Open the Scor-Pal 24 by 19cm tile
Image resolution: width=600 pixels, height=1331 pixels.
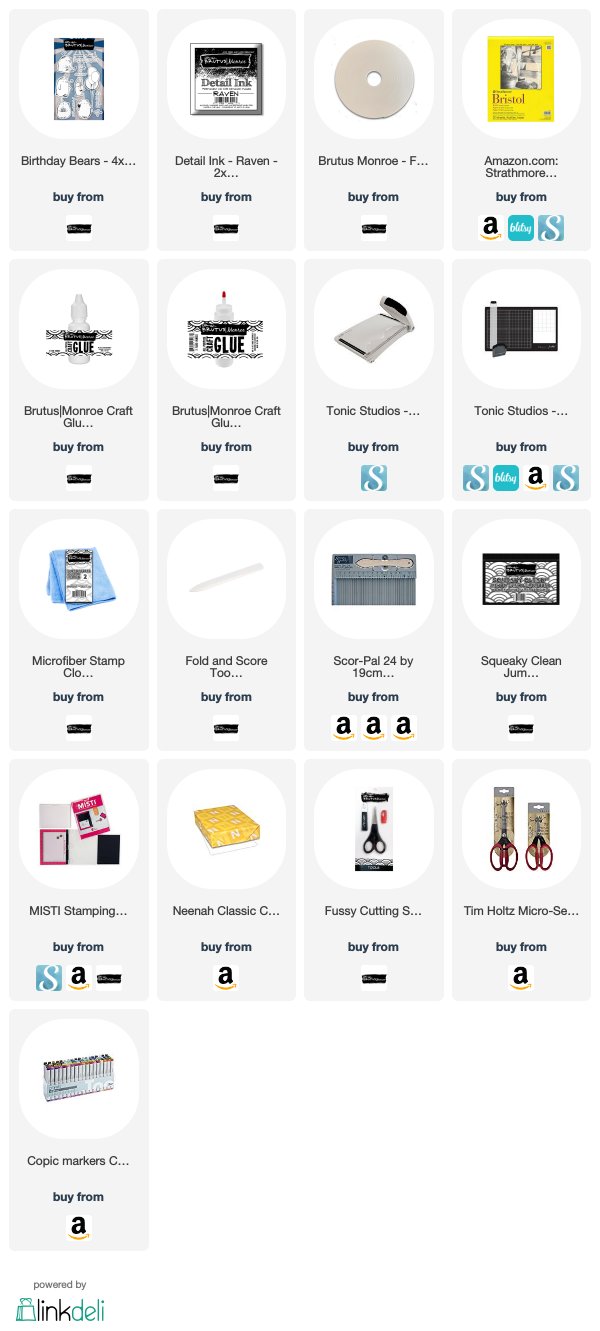(373, 630)
